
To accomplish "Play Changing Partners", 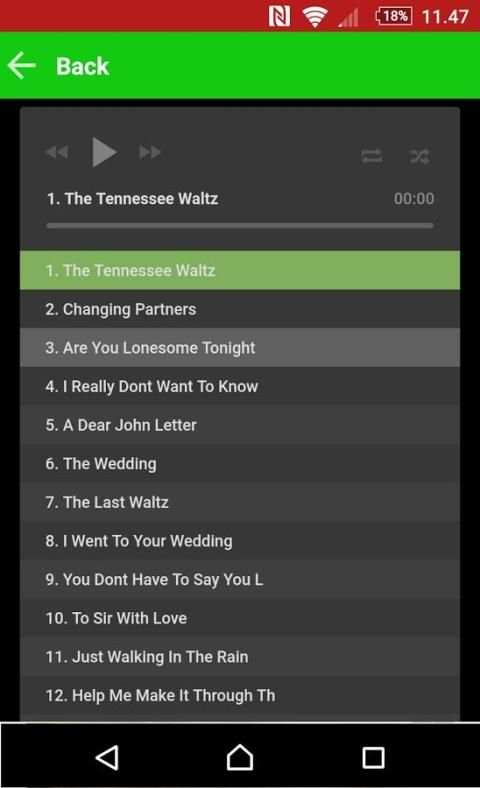I will 240,309.
